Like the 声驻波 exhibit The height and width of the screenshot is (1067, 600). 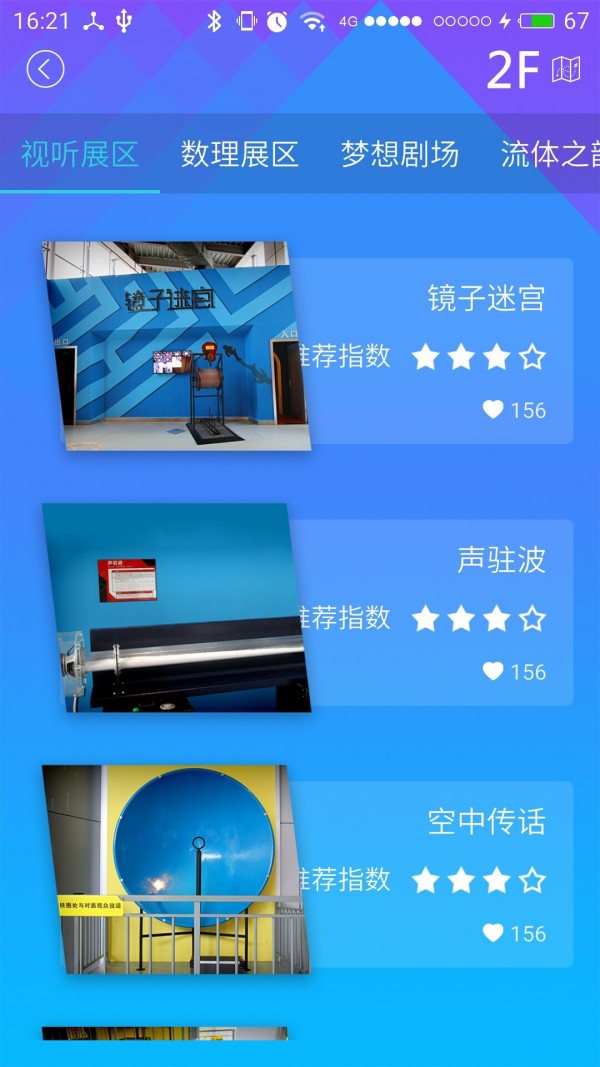[493, 671]
